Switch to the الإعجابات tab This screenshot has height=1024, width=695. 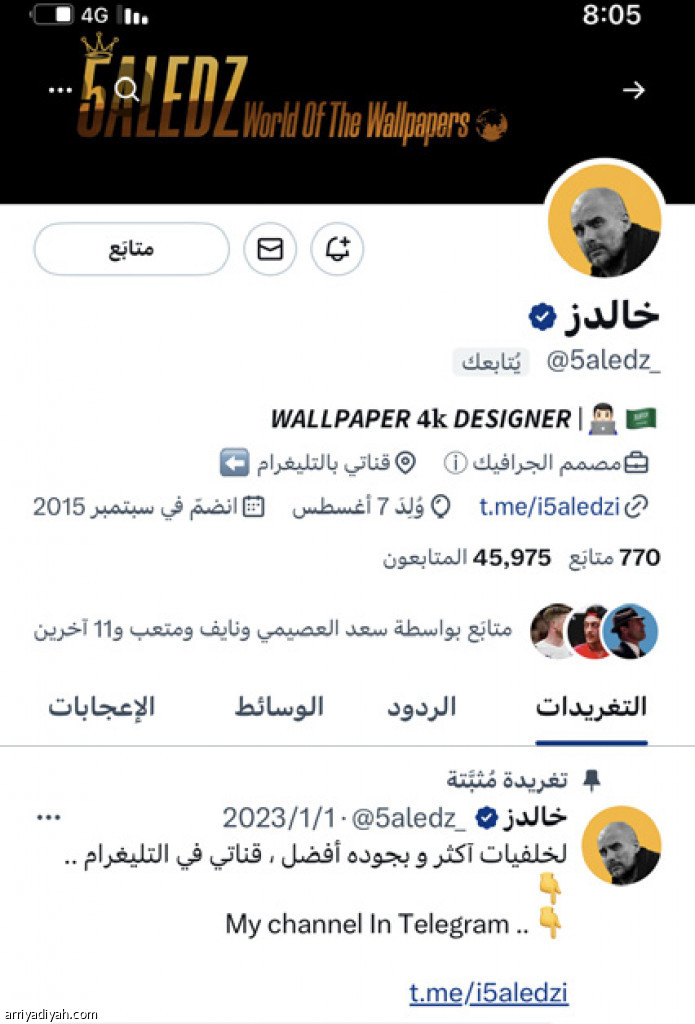pyautogui.click(x=102, y=707)
